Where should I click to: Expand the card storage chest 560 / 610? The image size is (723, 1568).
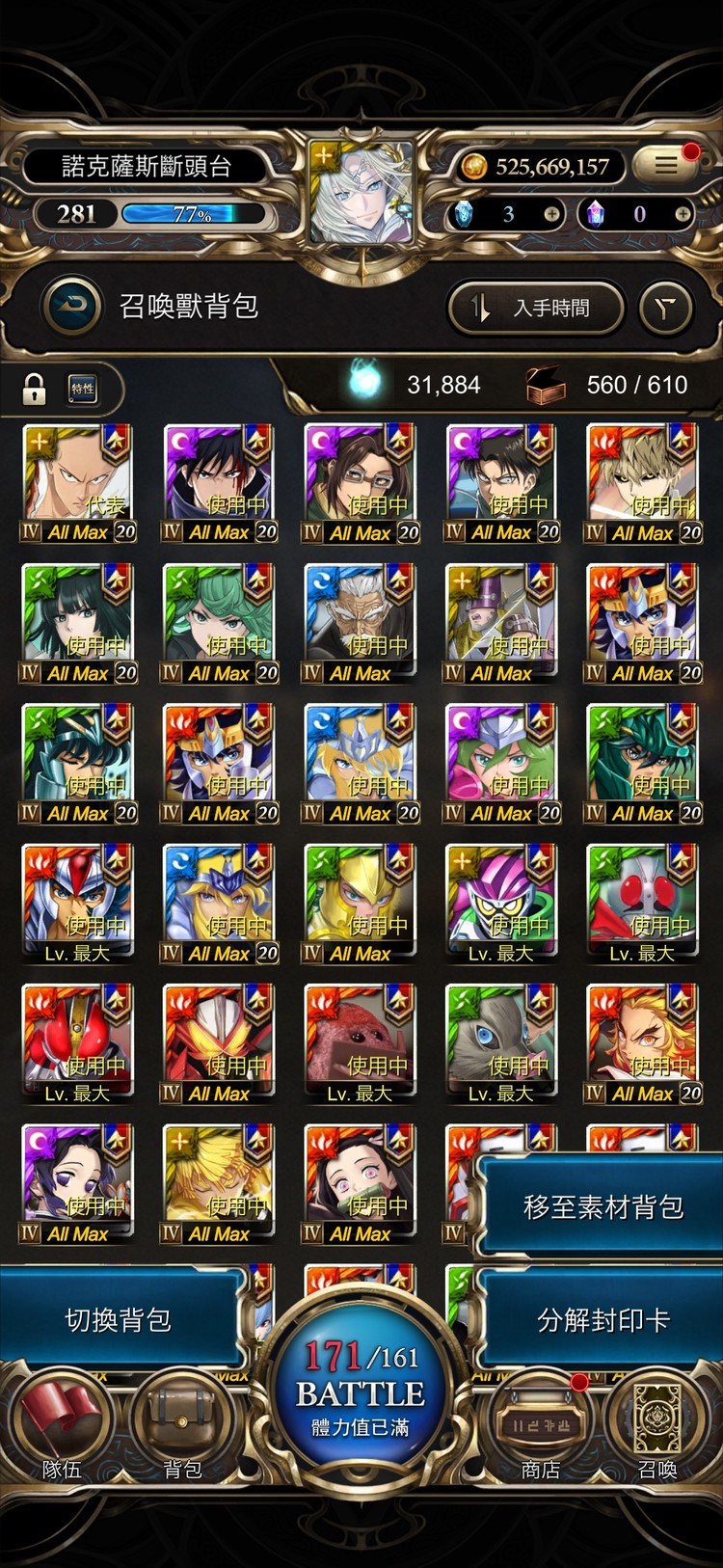544,386
